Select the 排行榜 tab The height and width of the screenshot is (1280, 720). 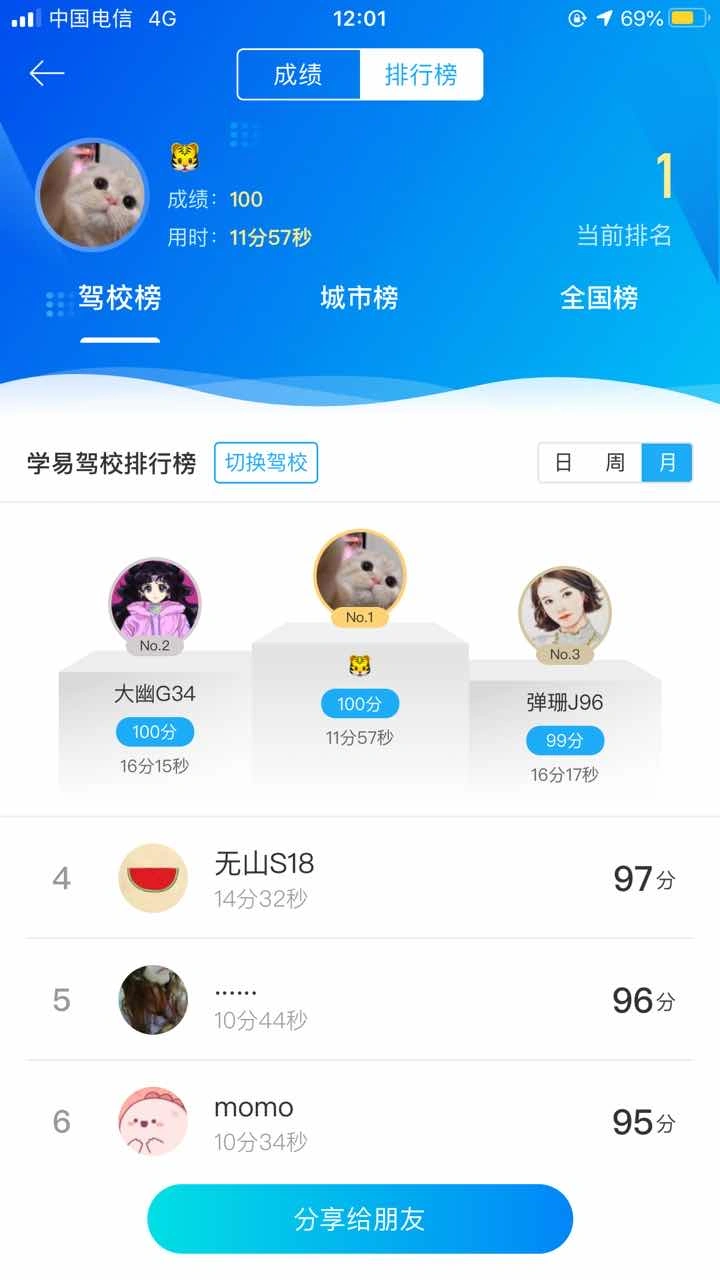click(x=421, y=75)
